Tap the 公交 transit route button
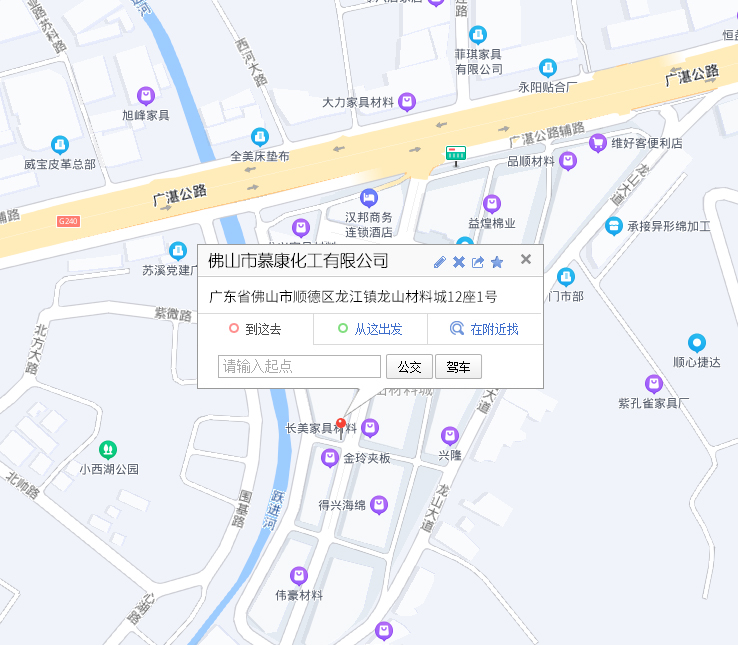 coord(409,366)
